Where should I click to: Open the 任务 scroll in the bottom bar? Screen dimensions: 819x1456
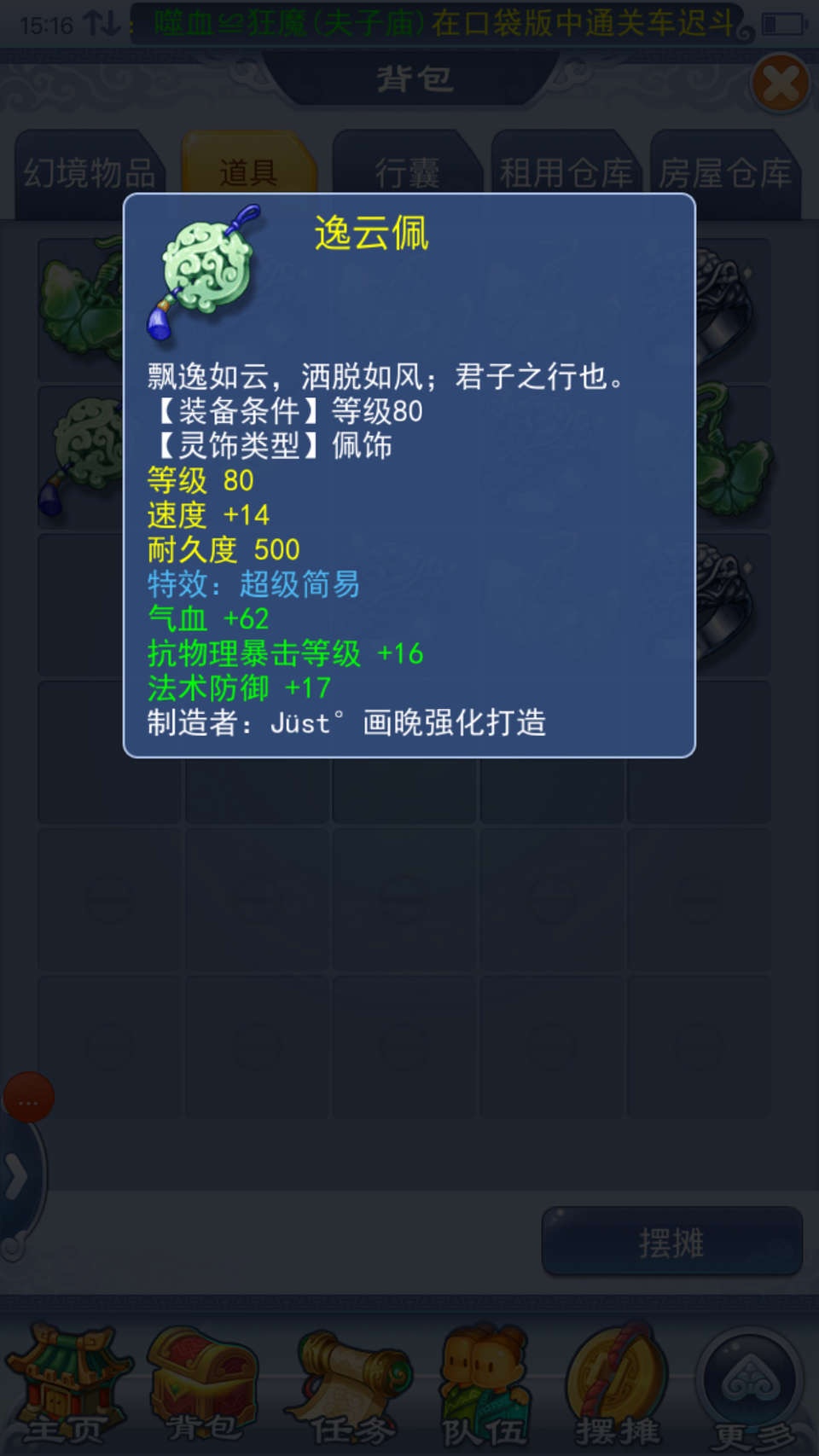click(351, 1386)
